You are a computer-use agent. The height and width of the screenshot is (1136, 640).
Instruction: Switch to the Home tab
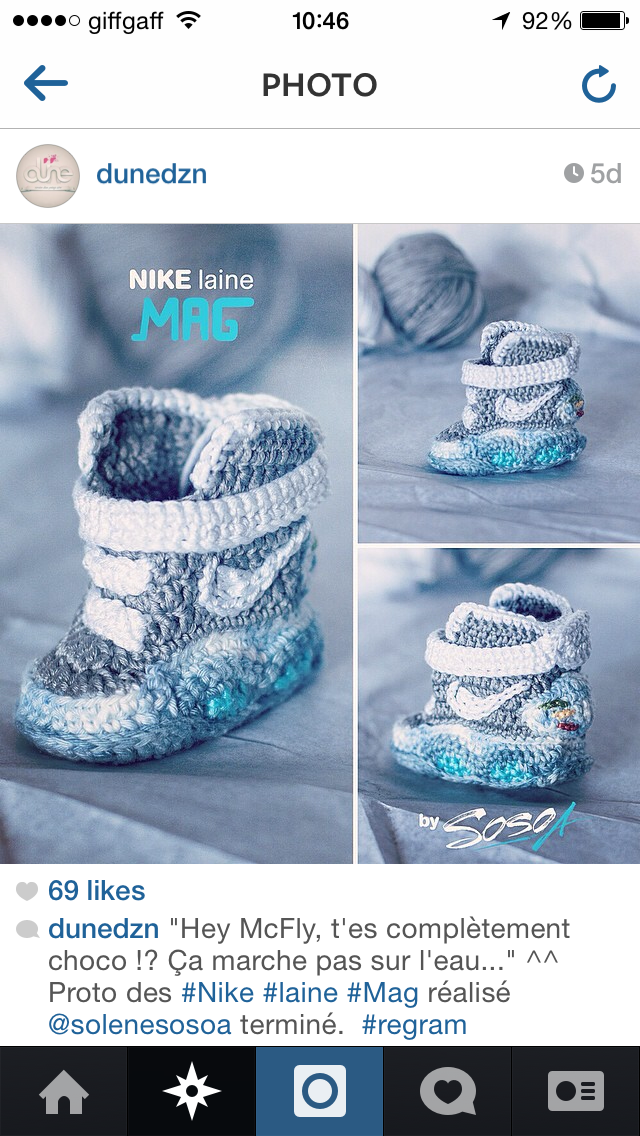coord(64,1092)
